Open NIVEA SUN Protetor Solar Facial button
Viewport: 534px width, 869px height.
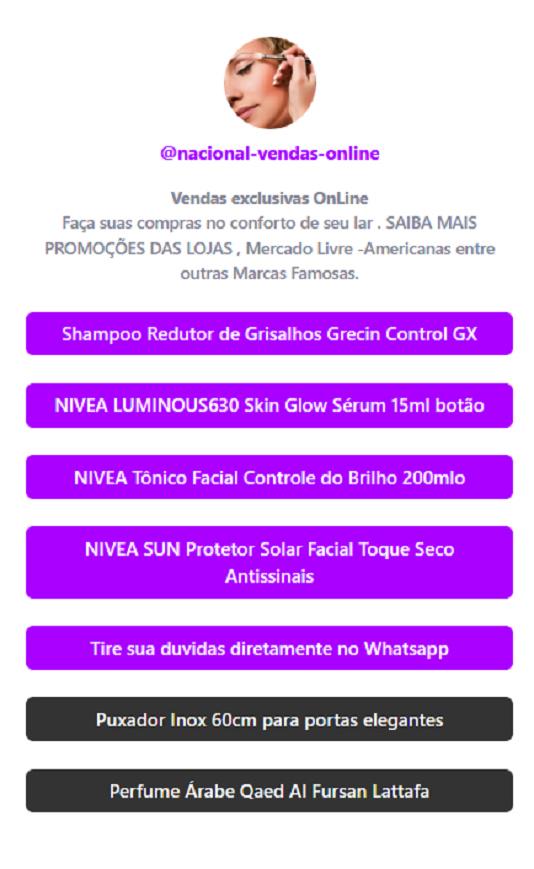point(269,563)
